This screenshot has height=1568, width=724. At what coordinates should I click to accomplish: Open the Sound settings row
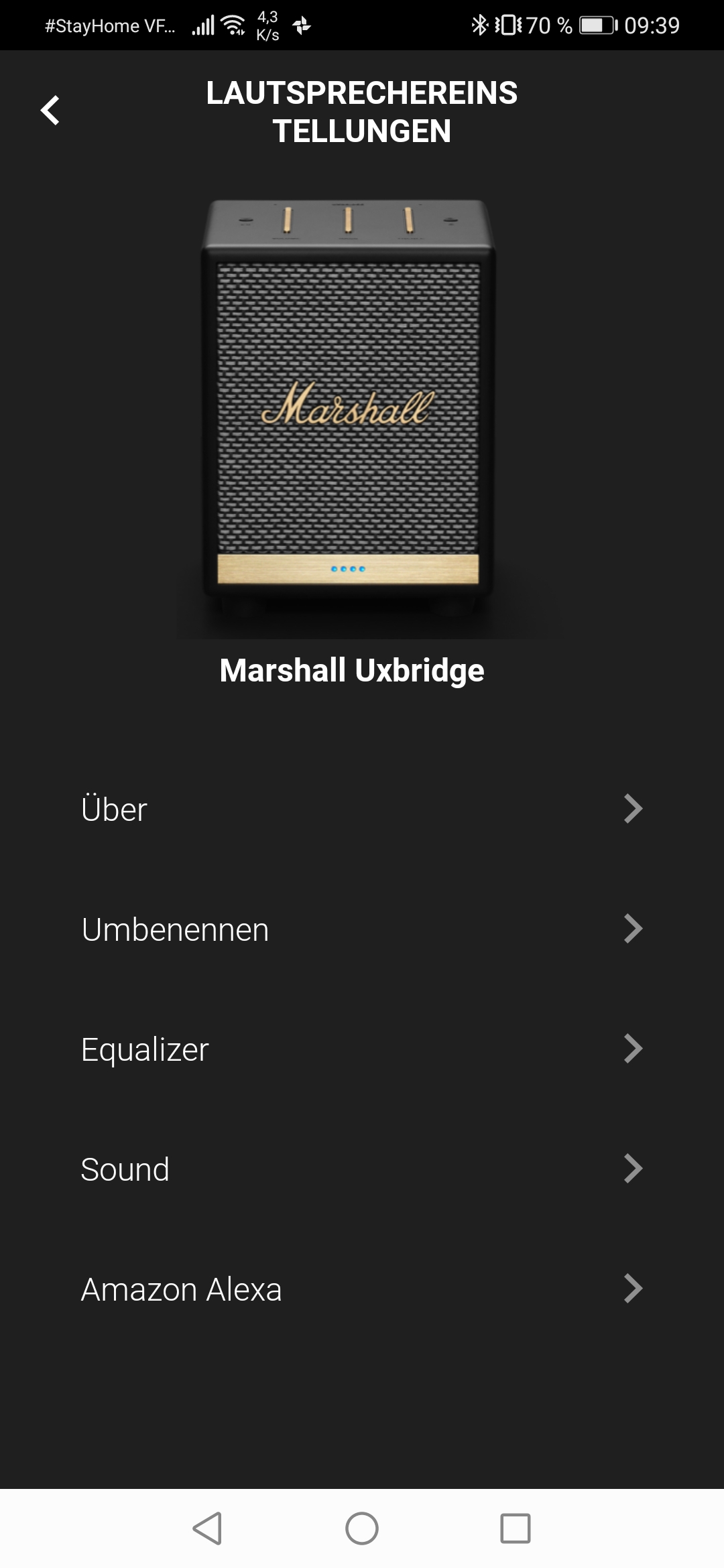362,1169
